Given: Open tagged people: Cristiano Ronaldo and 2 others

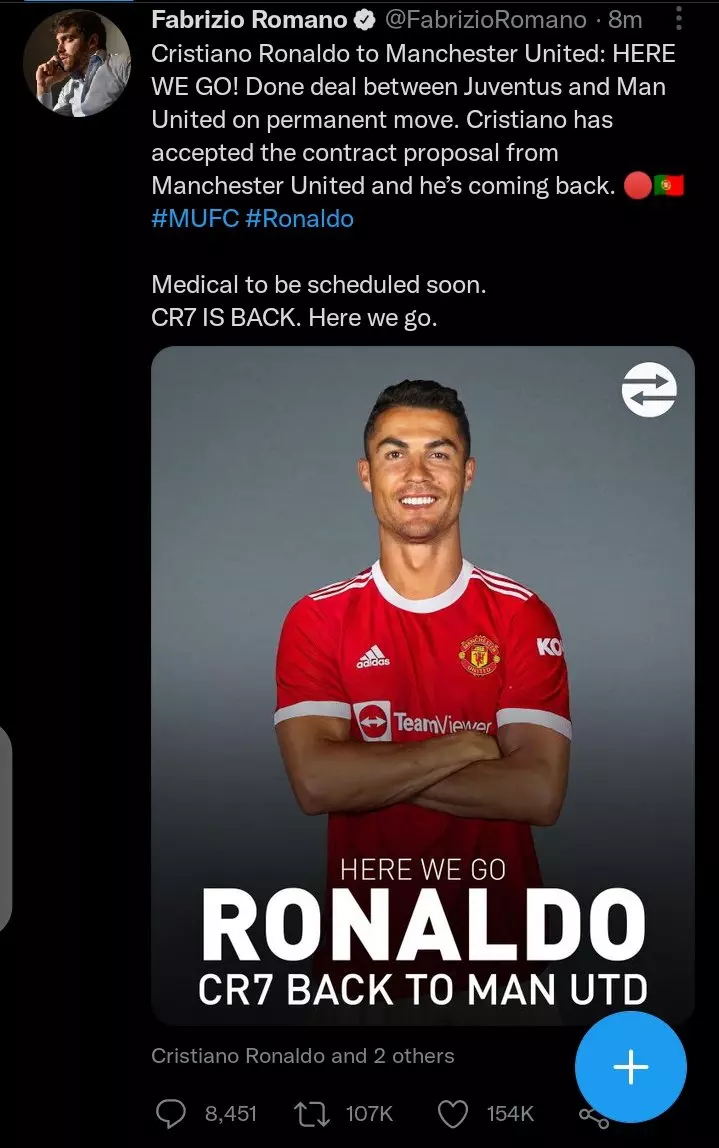Looking at the screenshot, I should click(302, 1056).
